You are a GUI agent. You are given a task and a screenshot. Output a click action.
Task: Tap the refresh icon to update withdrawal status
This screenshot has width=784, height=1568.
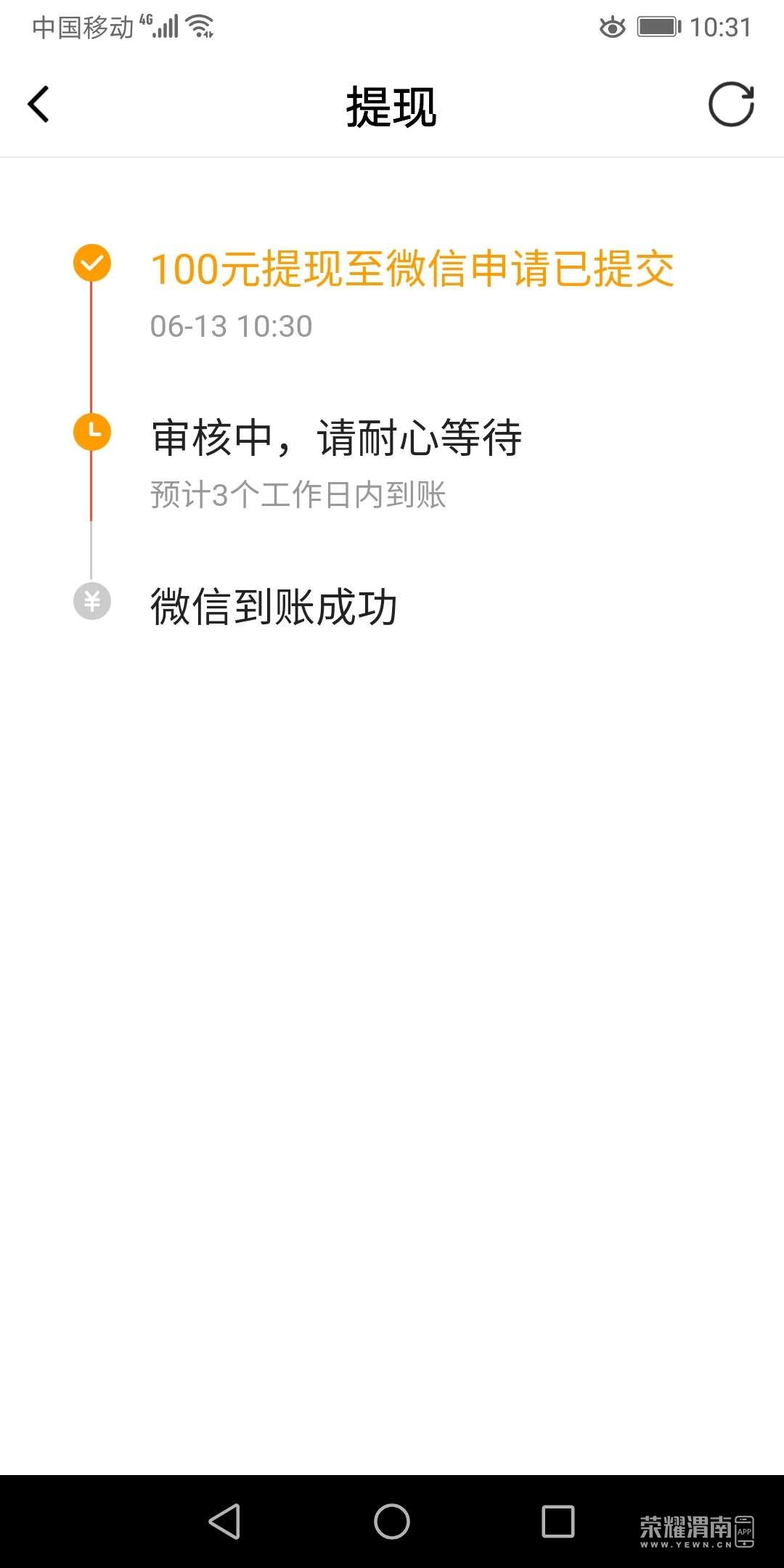730,104
